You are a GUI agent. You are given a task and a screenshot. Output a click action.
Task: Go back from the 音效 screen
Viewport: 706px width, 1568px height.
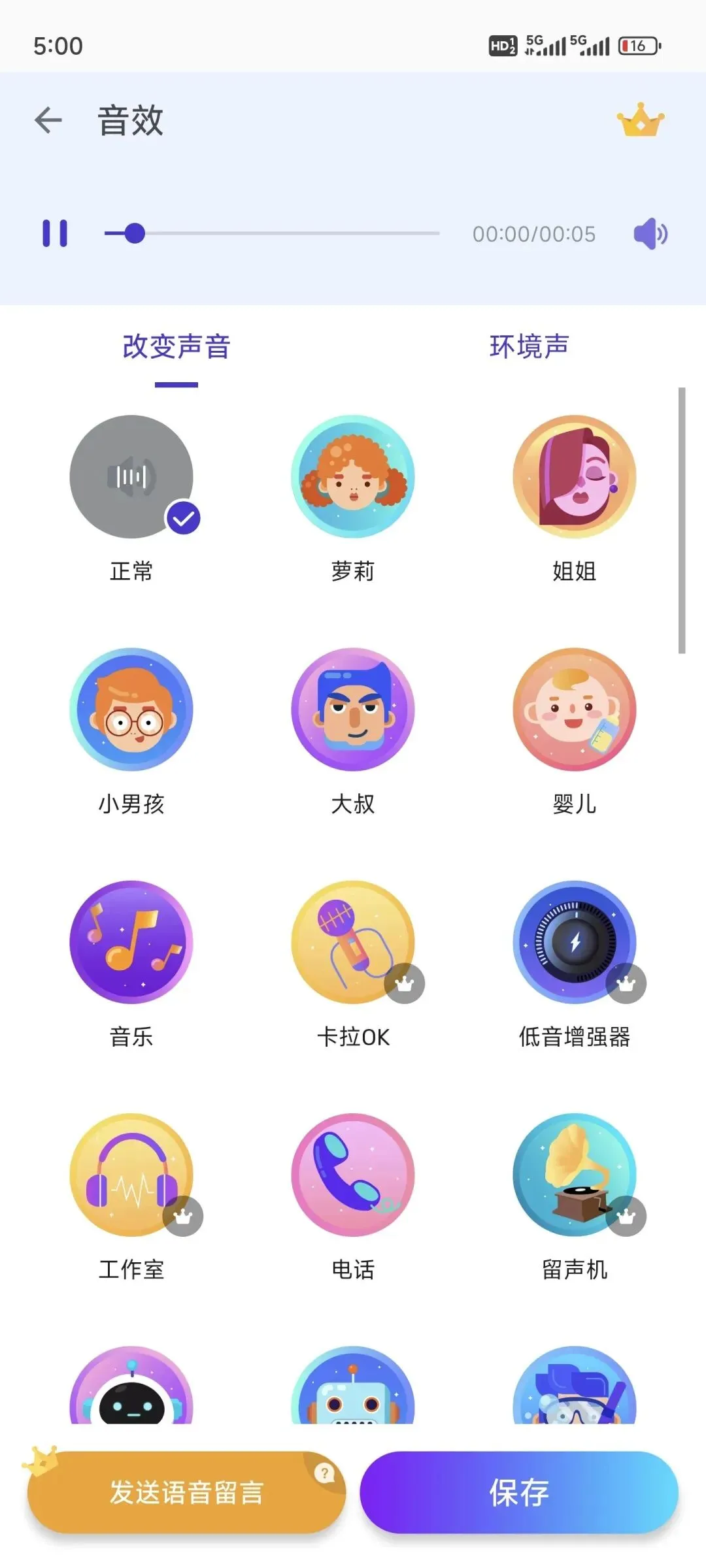tap(48, 120)
